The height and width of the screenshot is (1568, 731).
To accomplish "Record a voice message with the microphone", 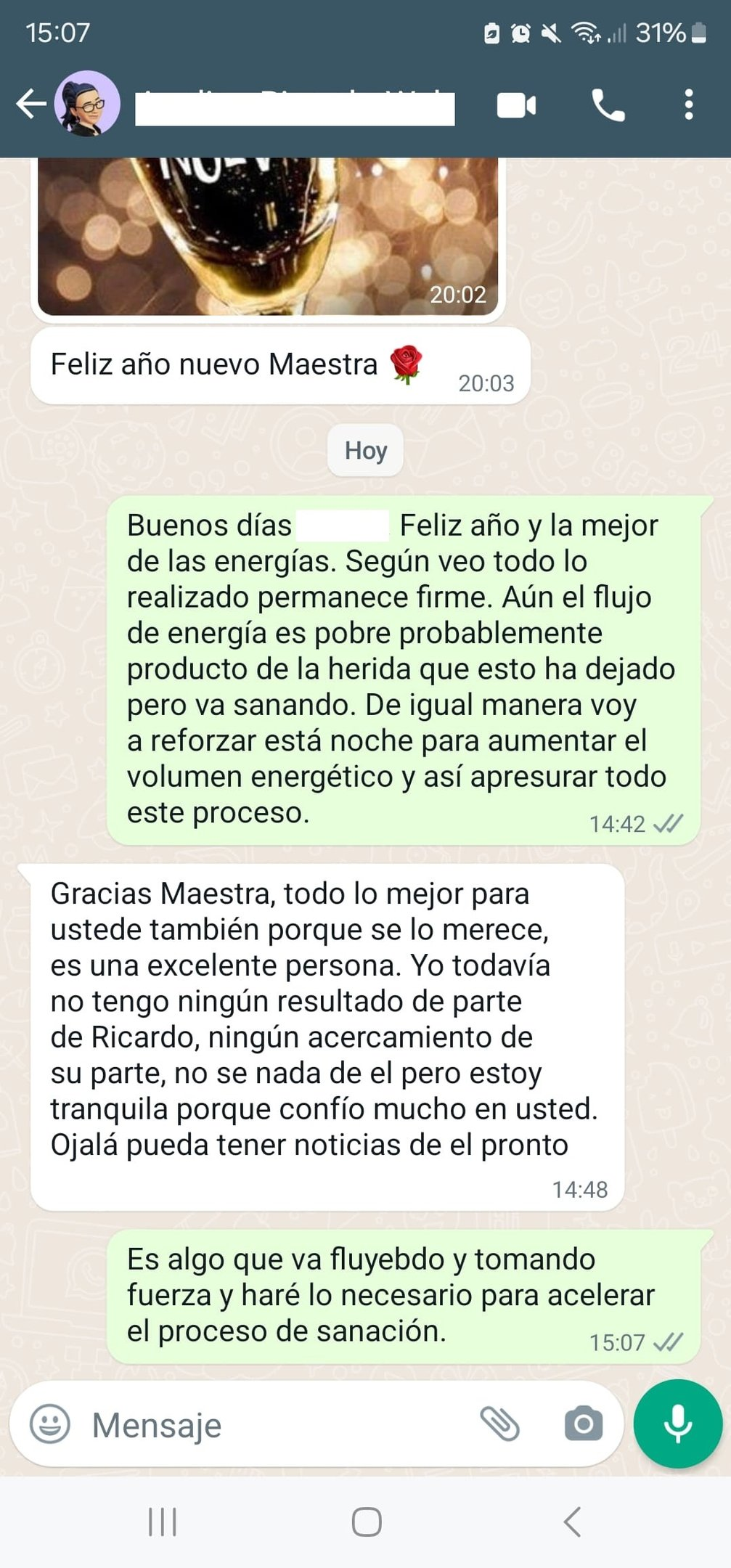I will tap(677, 1424).
